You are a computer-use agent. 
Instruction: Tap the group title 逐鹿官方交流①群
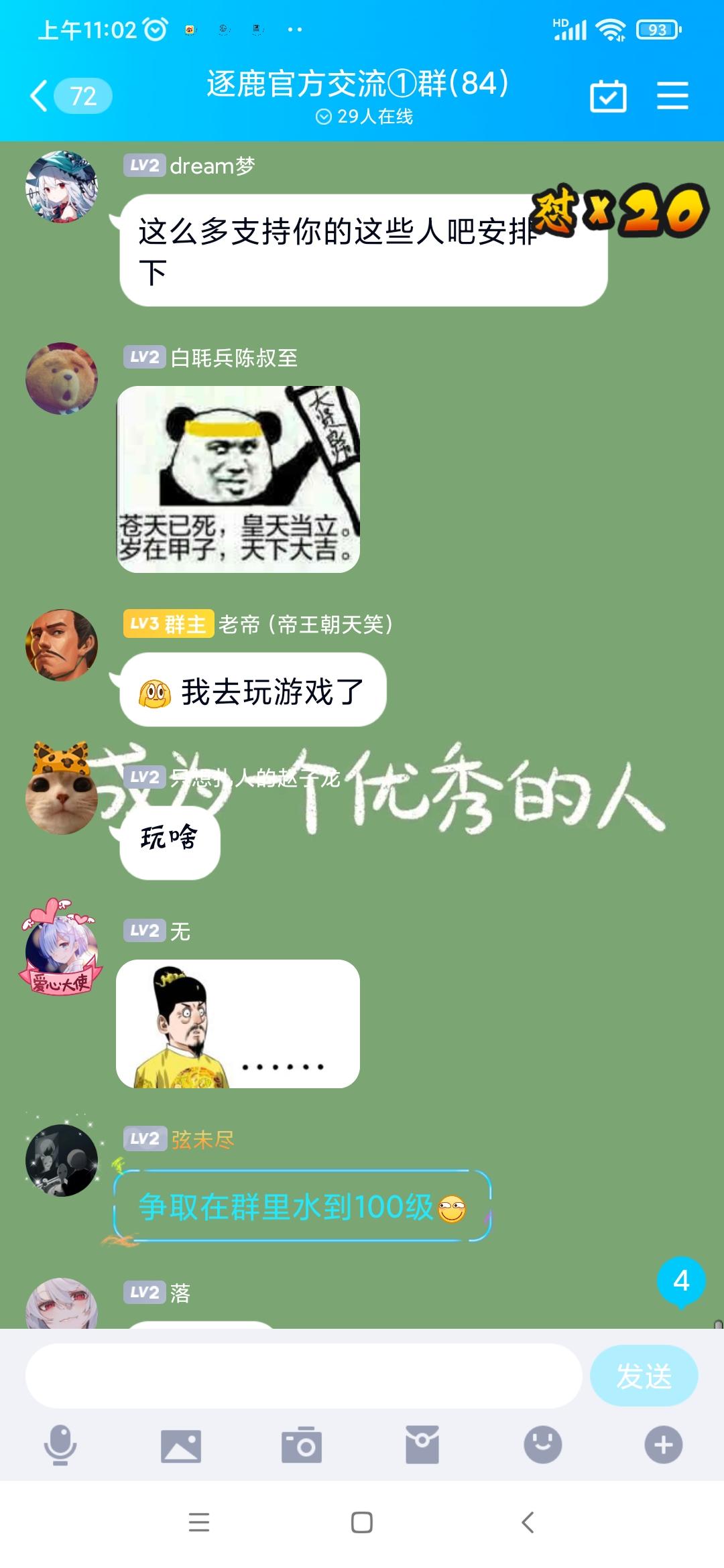pyautogui.click(x=357, y=82)
